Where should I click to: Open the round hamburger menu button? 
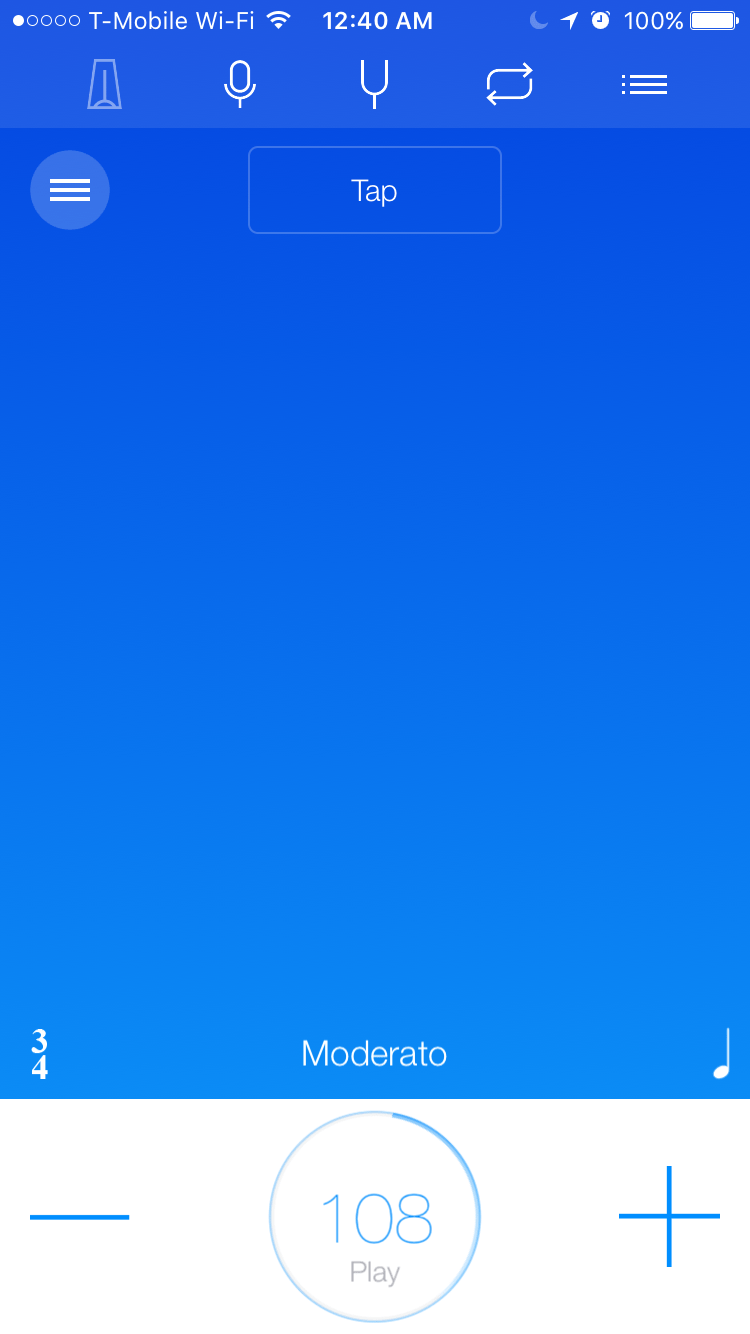point(70,190)
